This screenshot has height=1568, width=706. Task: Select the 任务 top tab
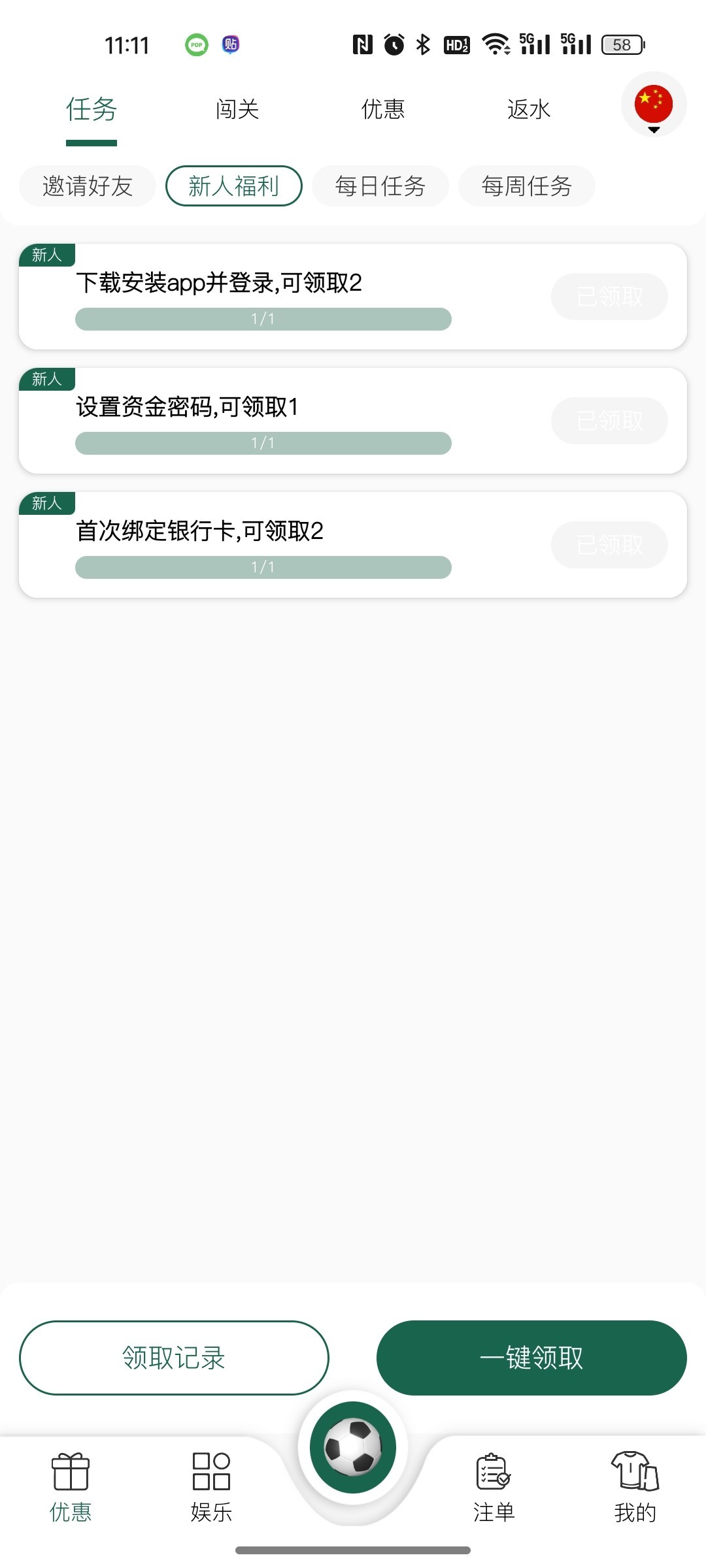[92, 110]
